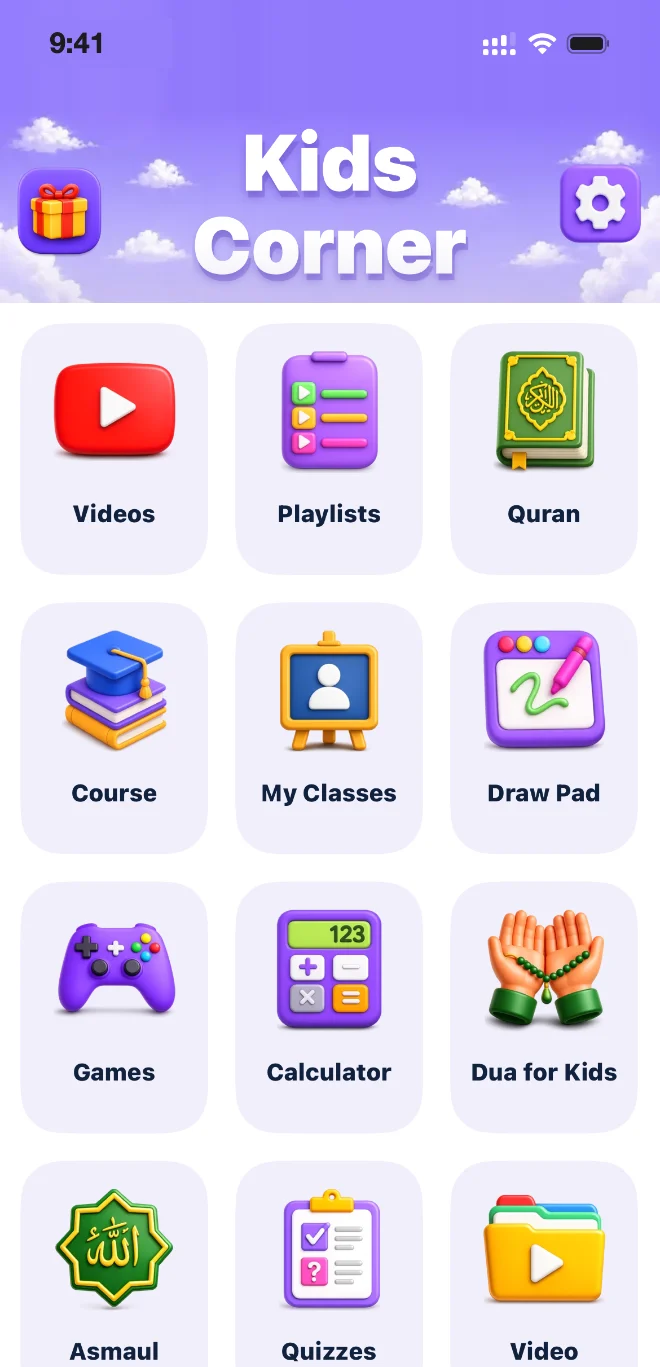Image resolution: width=660 pixels, height=1367 pixels.
Task: Open the gift box rewards icon
Action: 60,211
